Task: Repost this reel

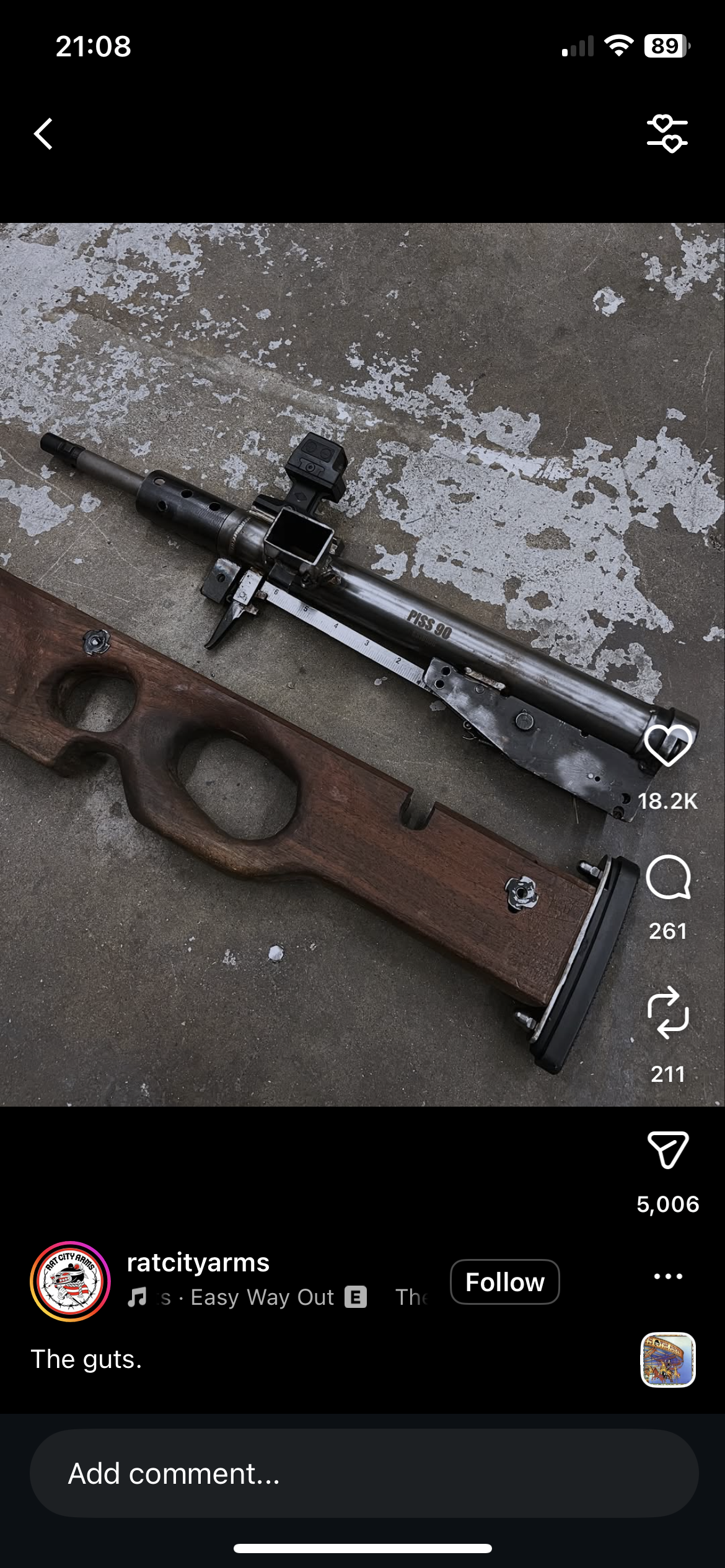Action: click(x=667, y=1013)
